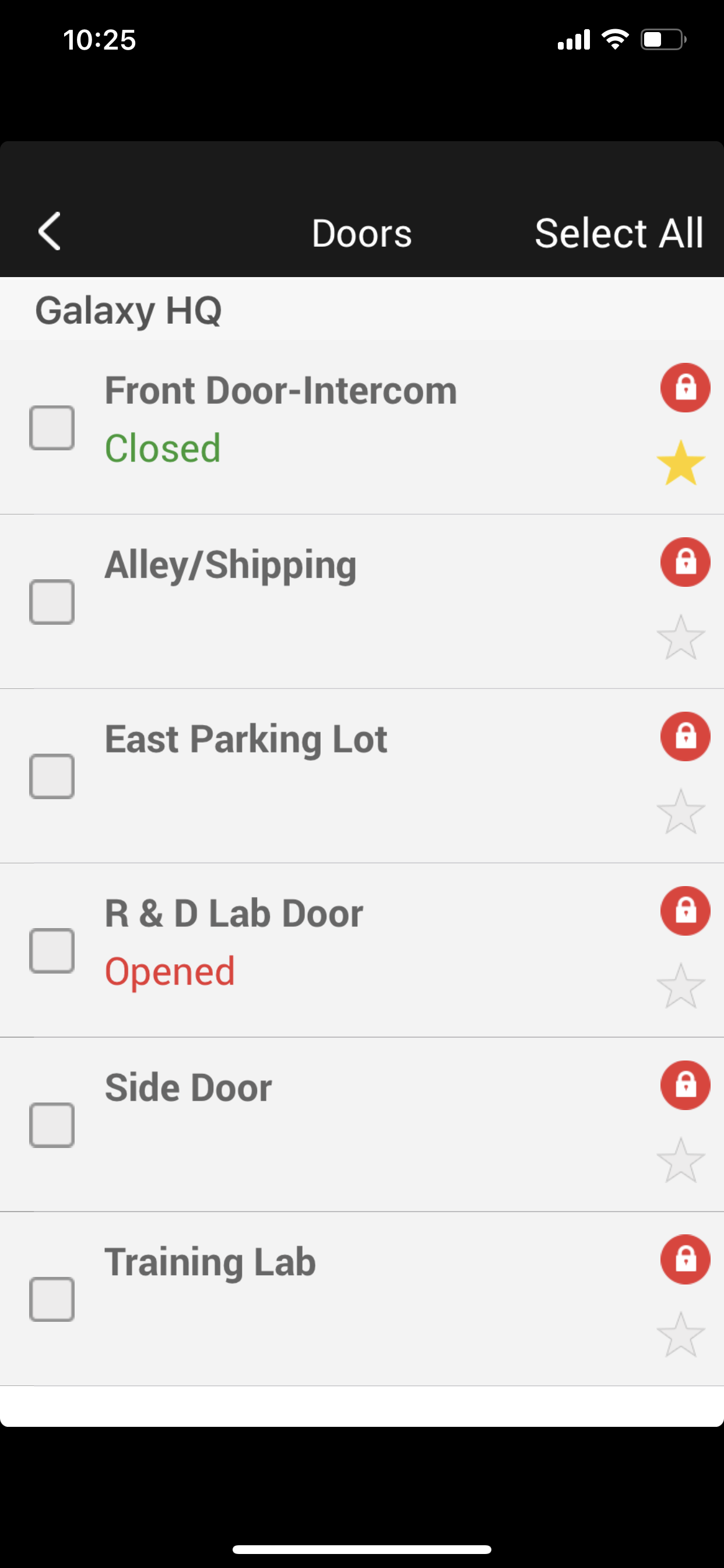The image size is (724, 1568).
Task: Star the East Parking Lot door
Action: pyautogui.click(x=681, y=811)
